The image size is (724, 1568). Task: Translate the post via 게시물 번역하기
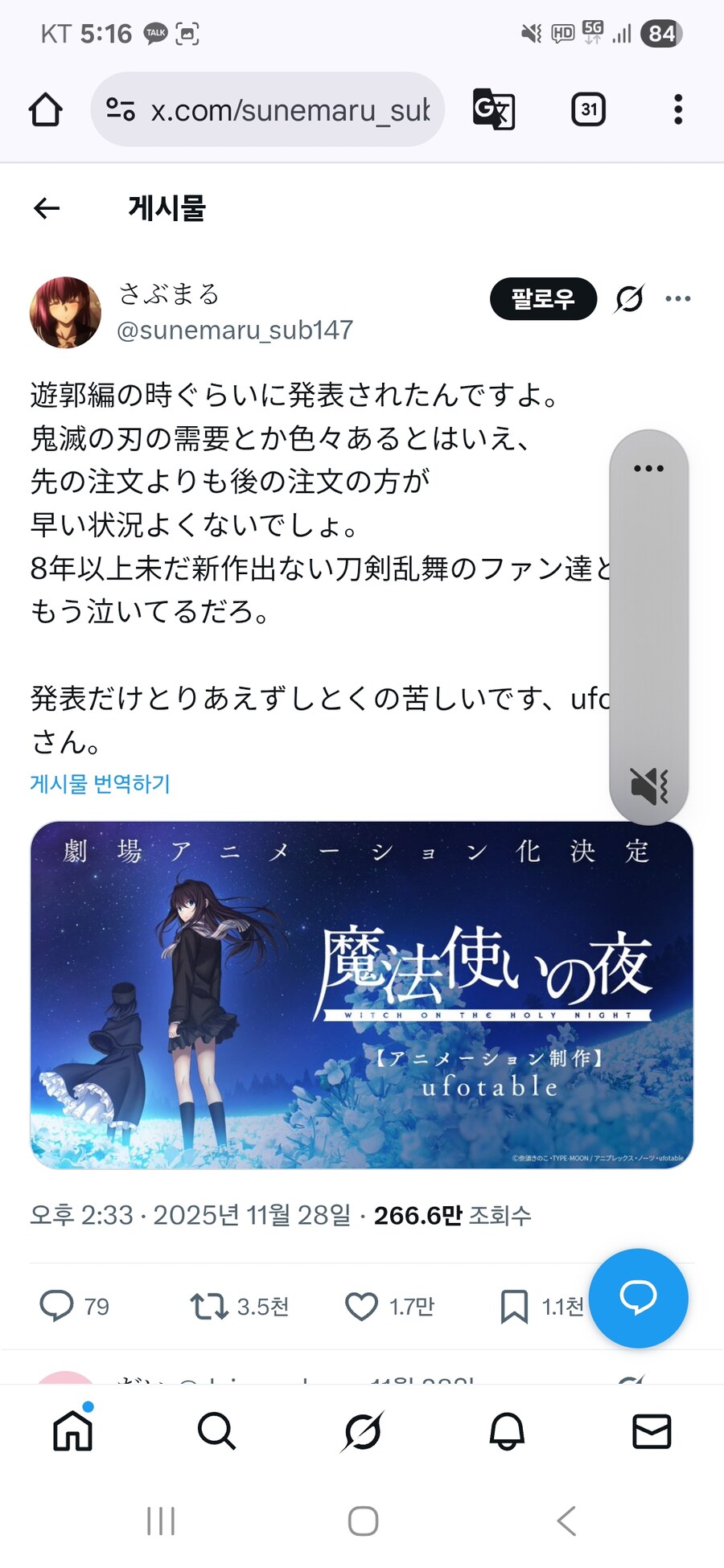100,782
